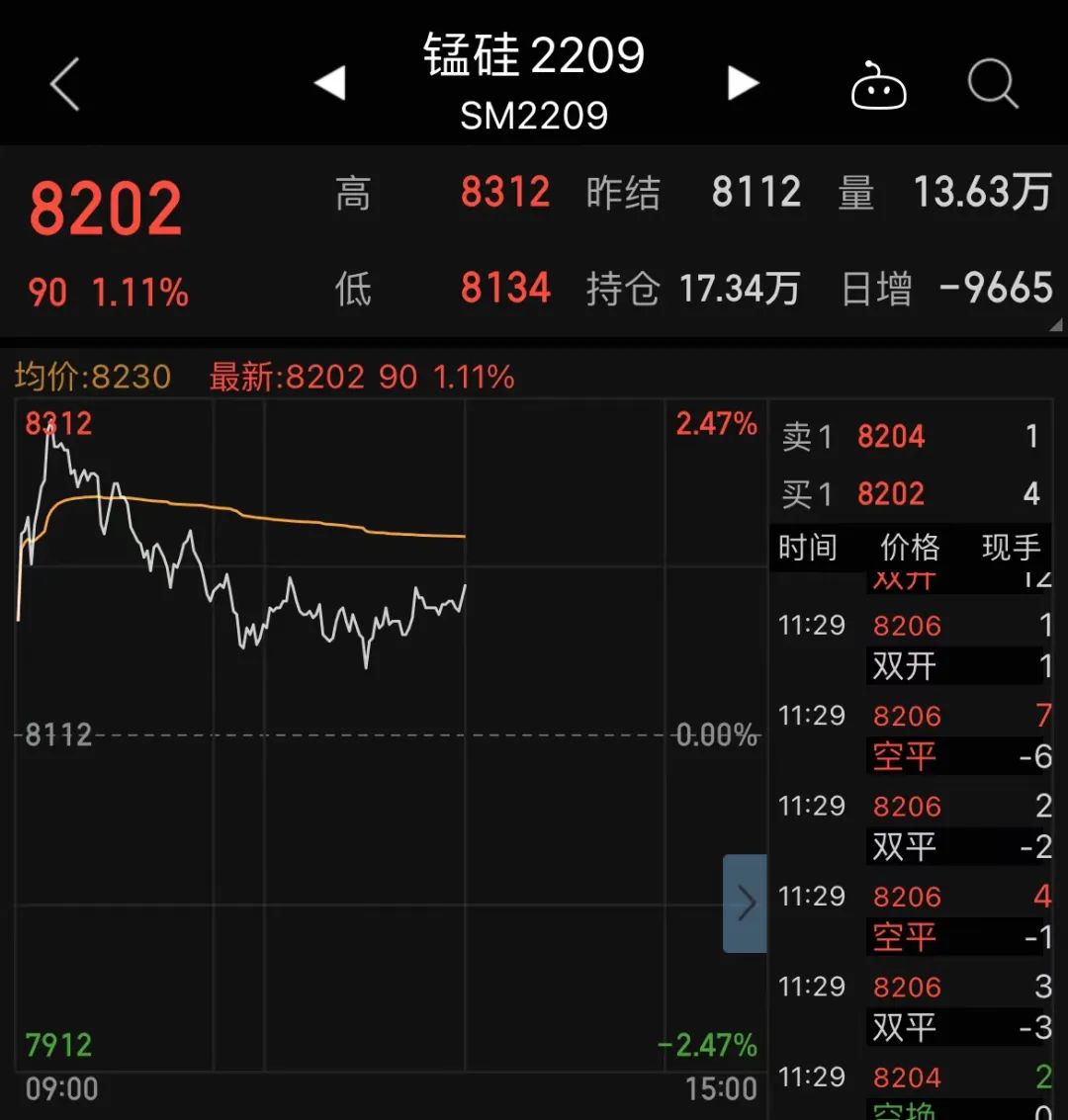This screenshot has width=1068, height=1120.
Task: Open the search icon
Action: tap(992, 83)
